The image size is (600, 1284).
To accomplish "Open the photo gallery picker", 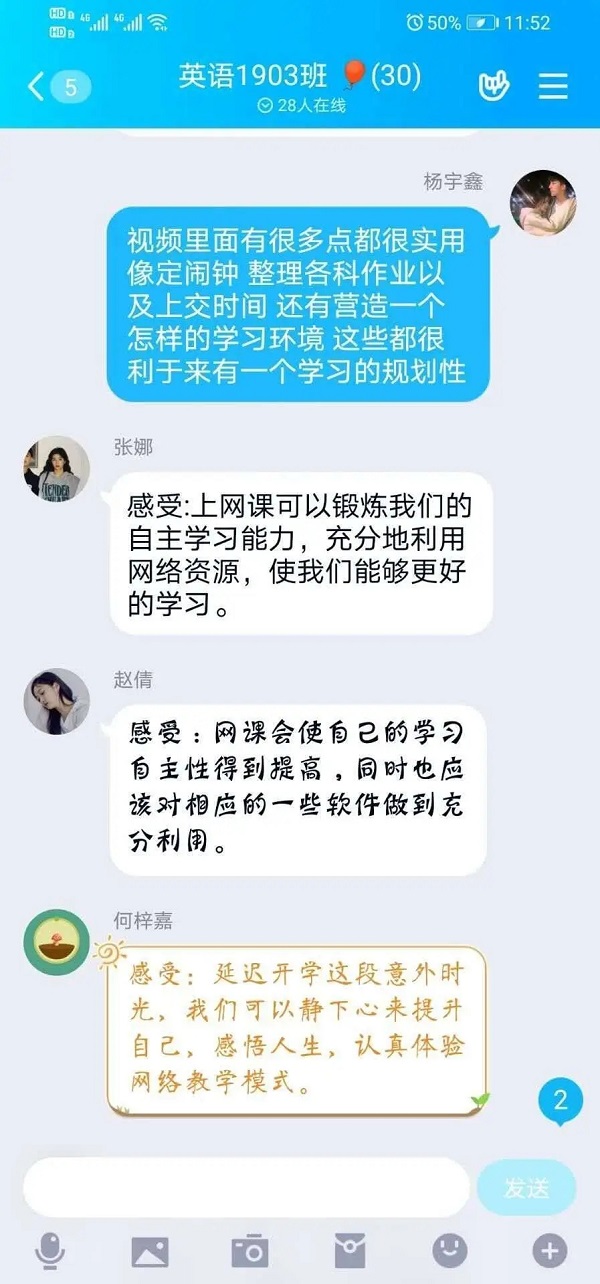I will click(x=150, y=1250).
